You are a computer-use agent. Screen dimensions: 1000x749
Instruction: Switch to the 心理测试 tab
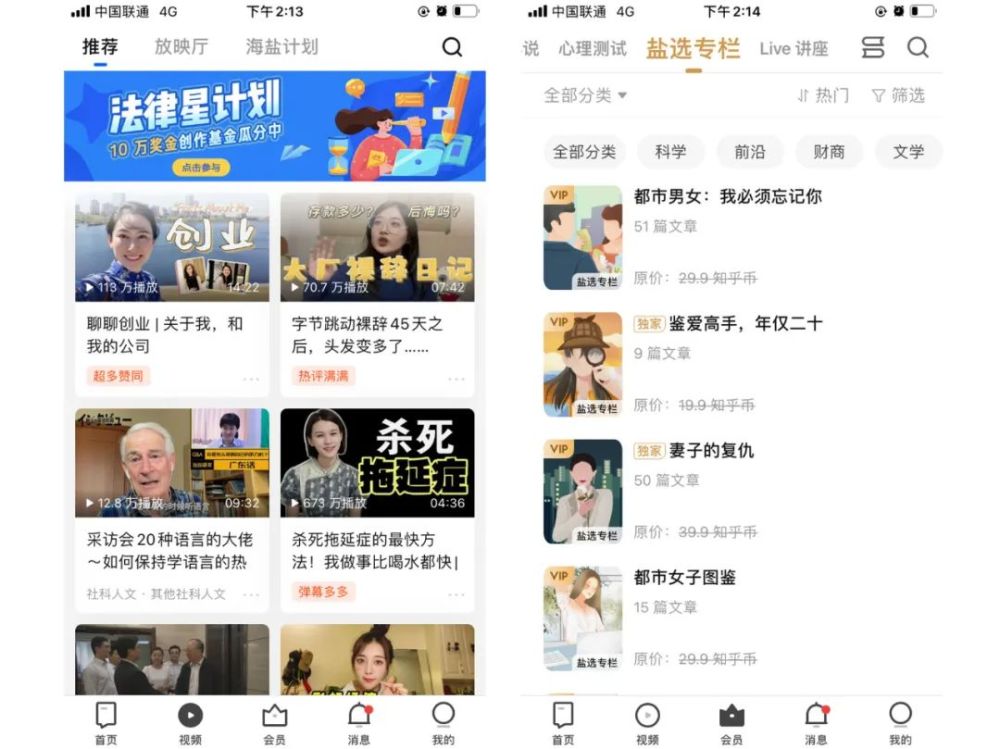coord(592,48)
